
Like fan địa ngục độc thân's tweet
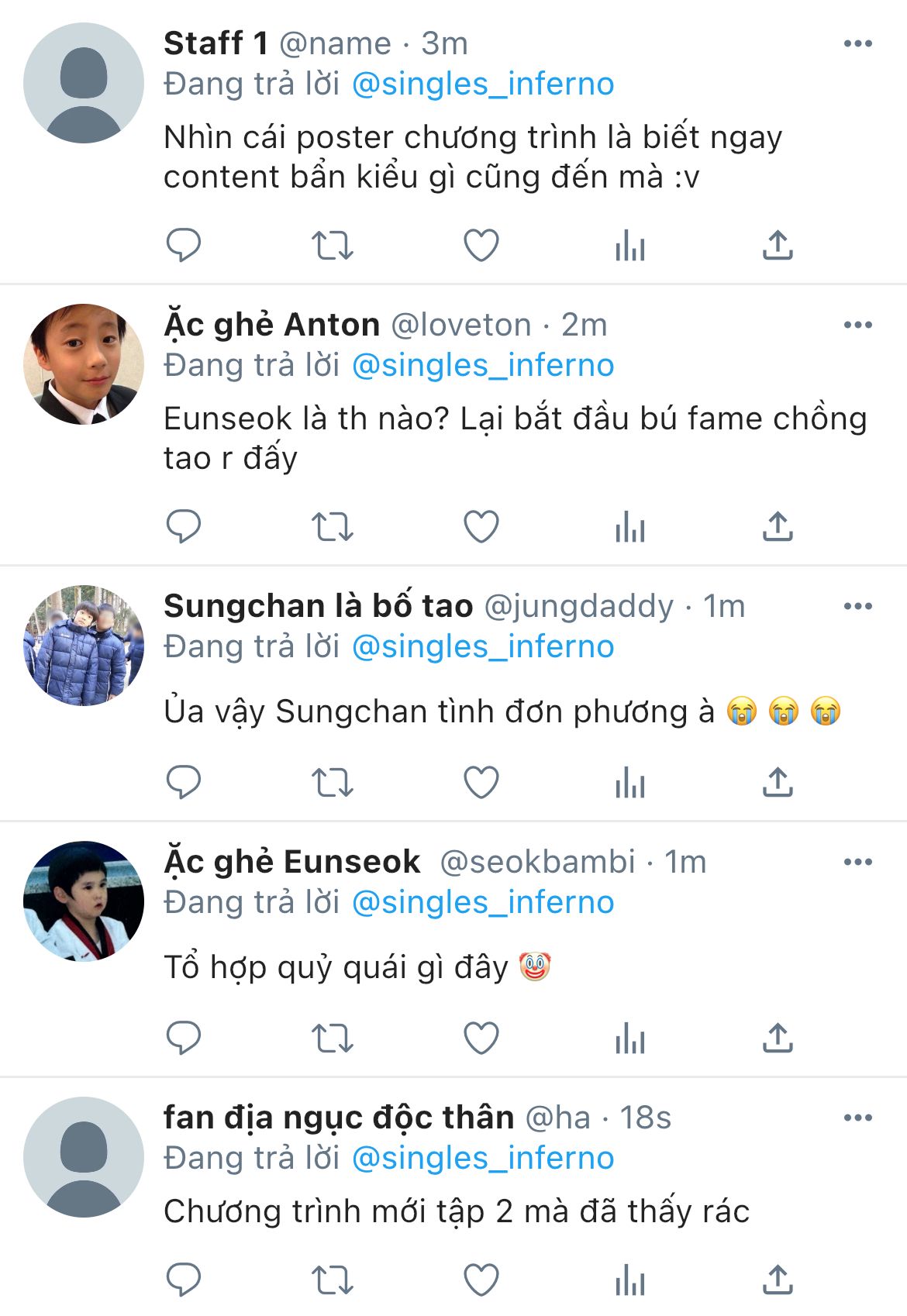pos(481,1280)
